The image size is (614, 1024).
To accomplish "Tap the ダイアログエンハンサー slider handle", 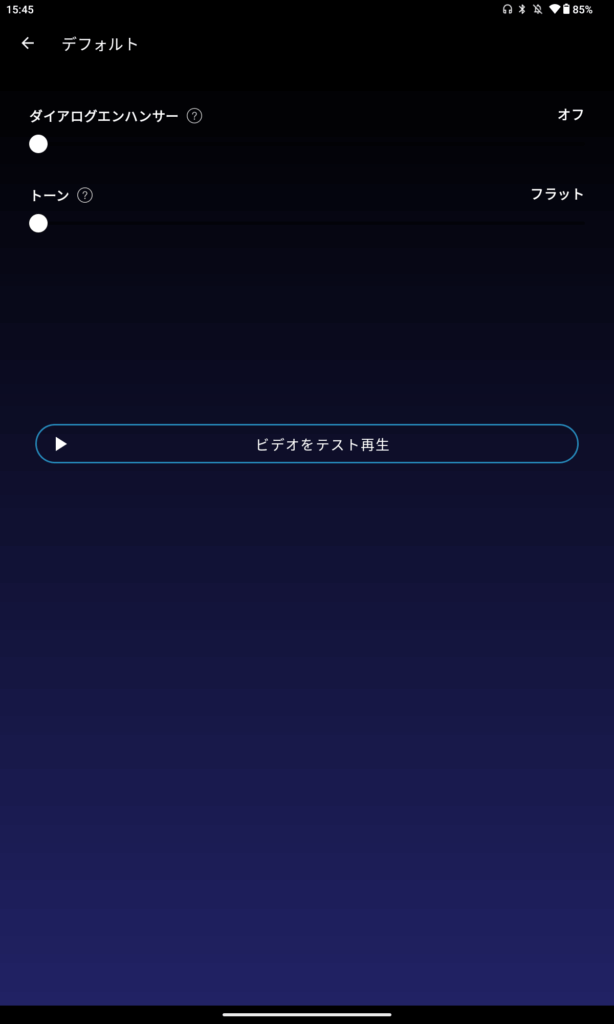I will point(38,144).
